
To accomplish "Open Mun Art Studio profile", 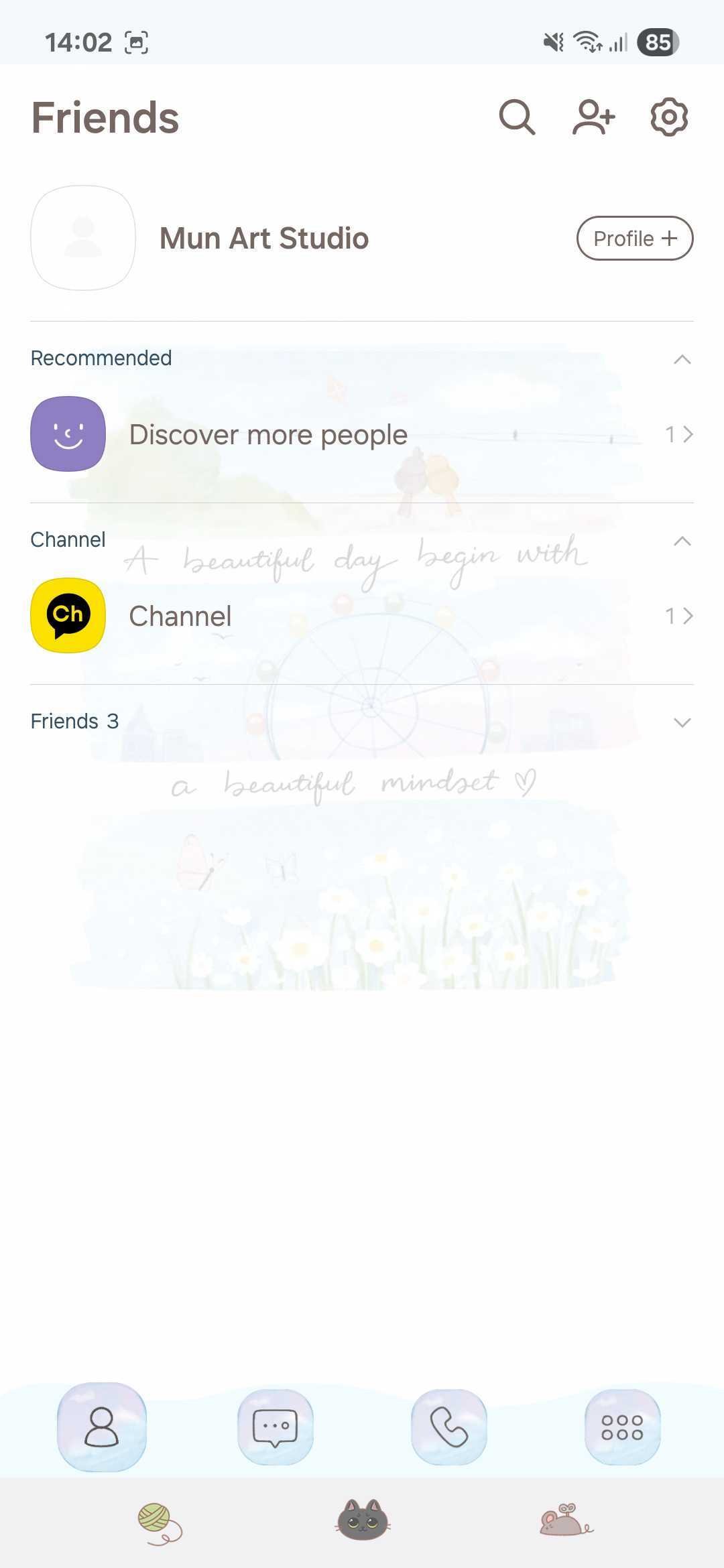I will coord(263,239).
